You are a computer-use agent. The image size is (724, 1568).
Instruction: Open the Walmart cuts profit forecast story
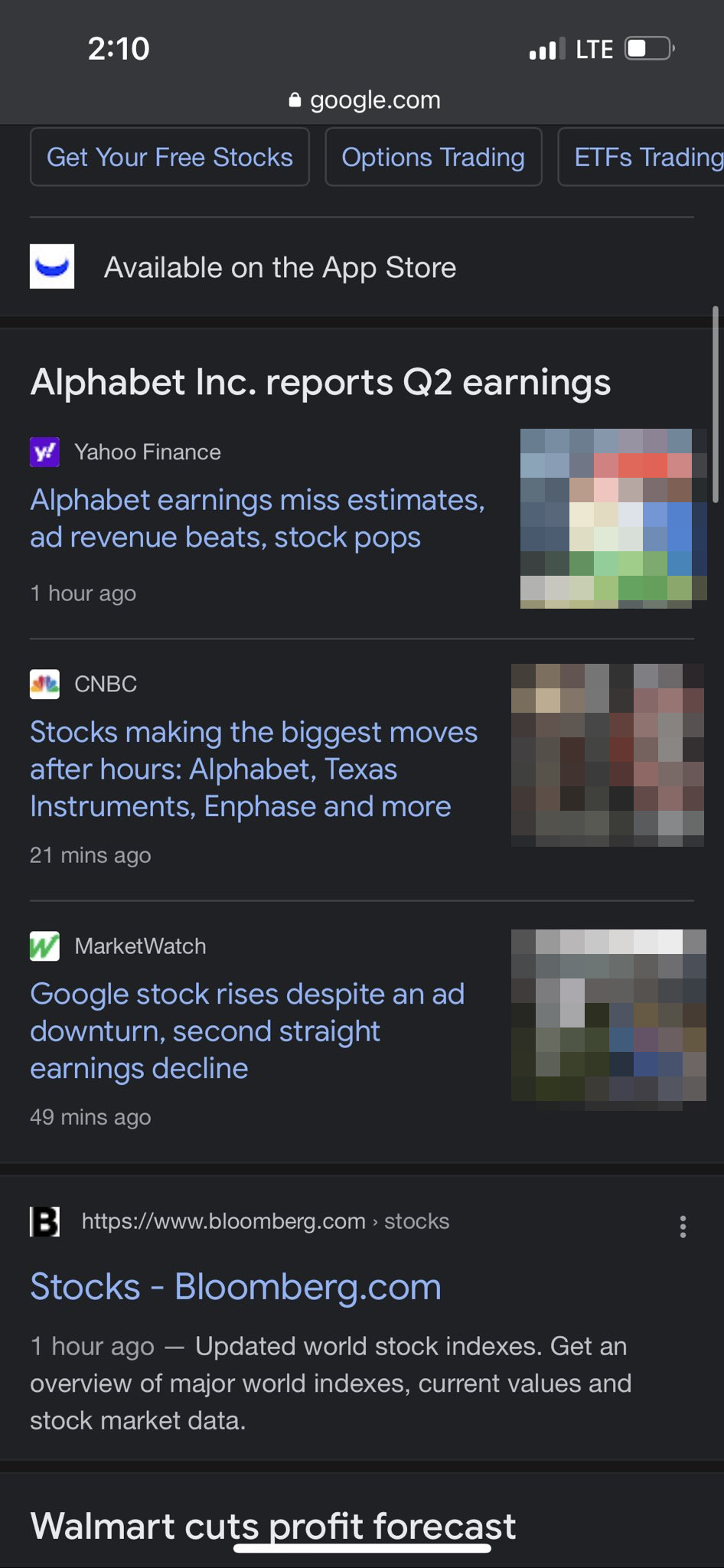click(273, 1526)
